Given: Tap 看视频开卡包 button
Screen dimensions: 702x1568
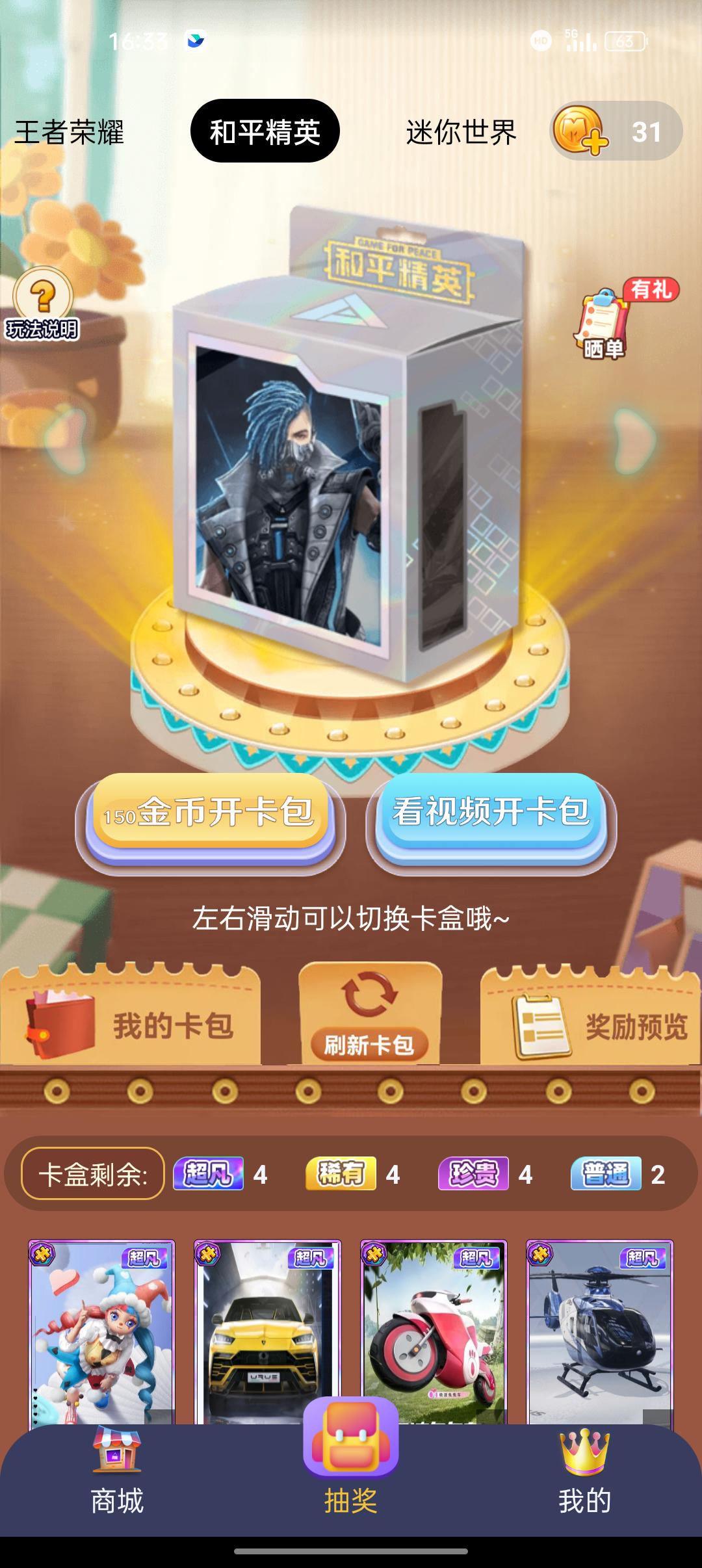Looking at the screenshot, I should (x=491, y=813).
